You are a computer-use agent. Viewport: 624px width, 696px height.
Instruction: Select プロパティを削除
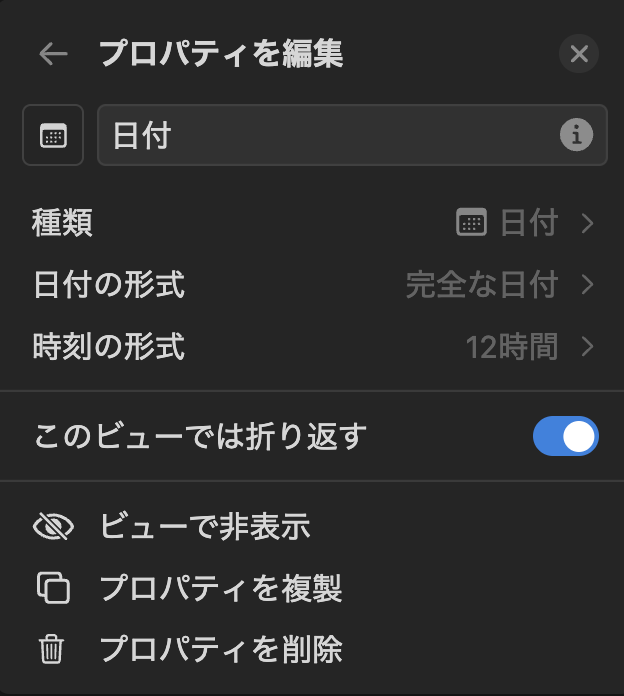[x=220, y=651]
